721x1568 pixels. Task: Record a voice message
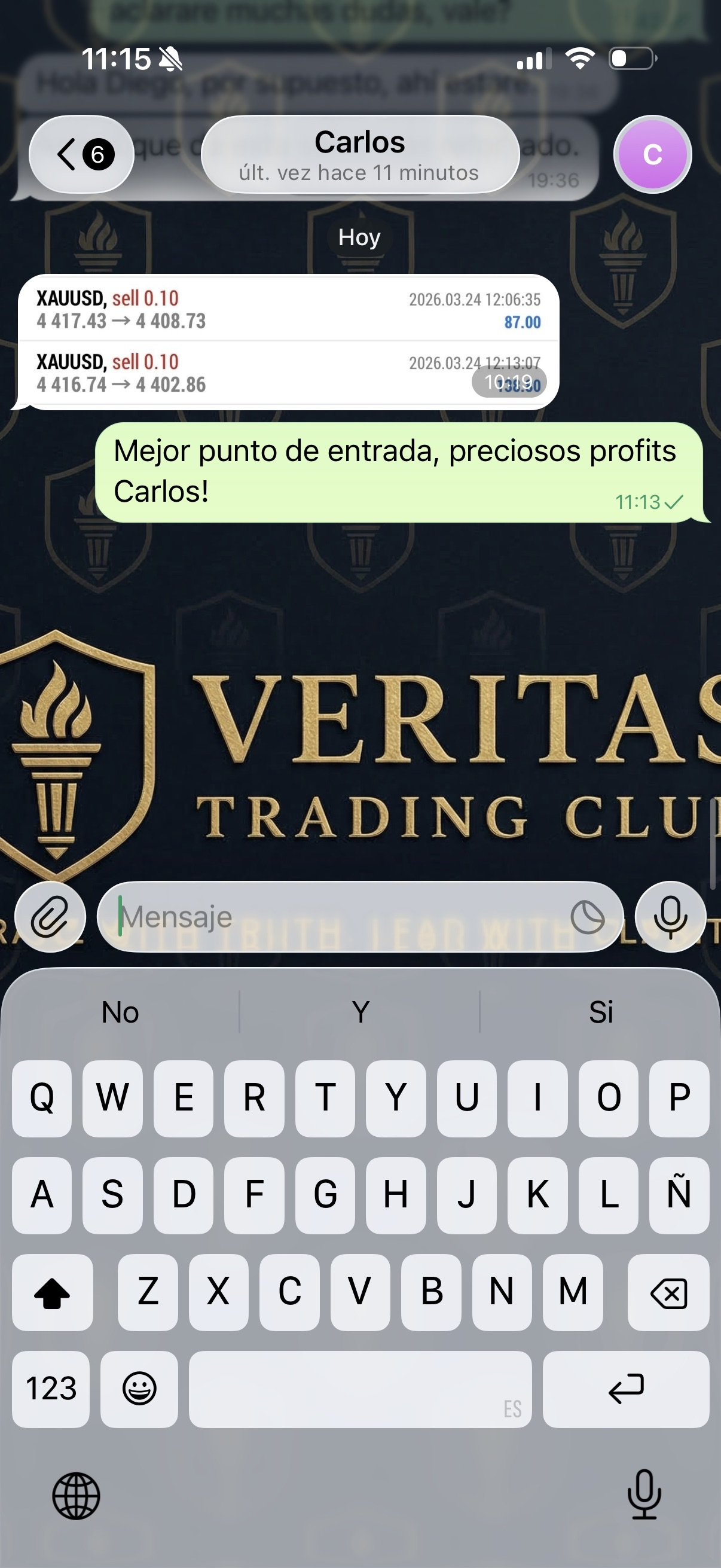click(x=670, y=917)
